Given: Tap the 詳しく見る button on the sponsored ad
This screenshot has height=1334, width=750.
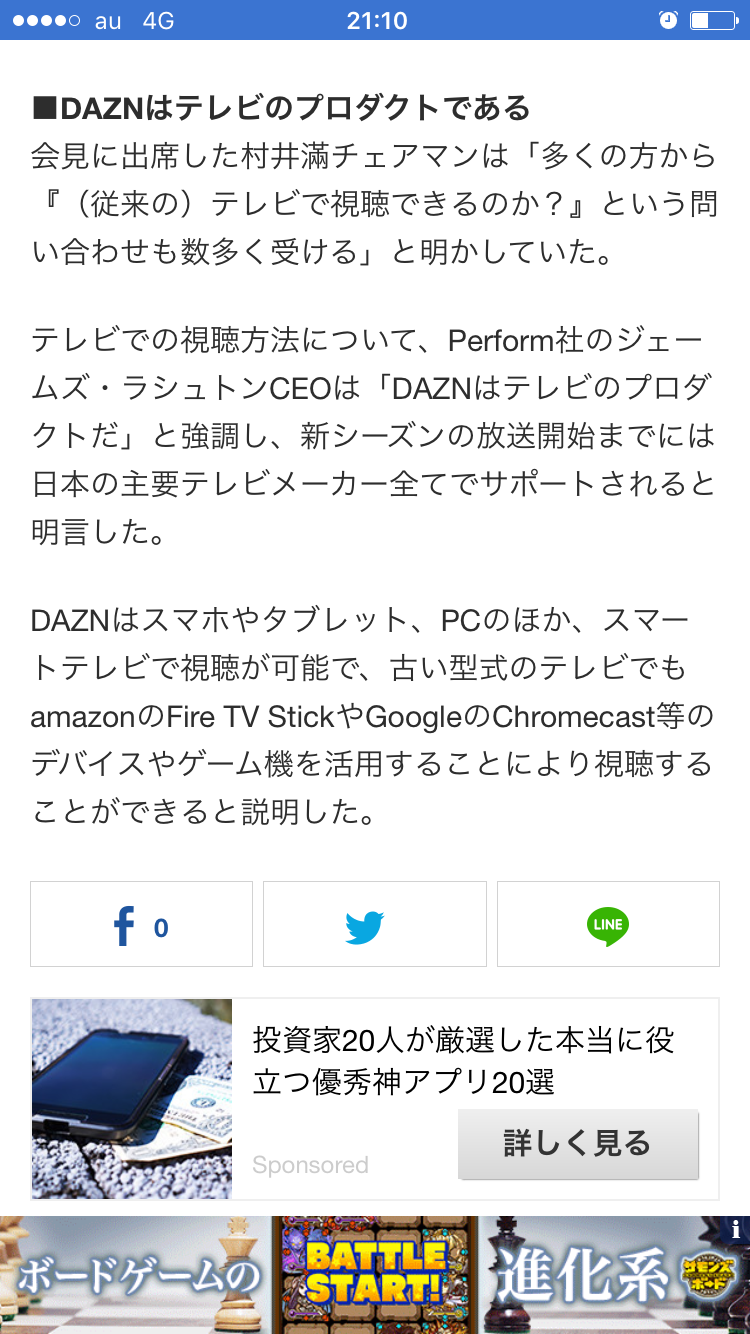Looking at the screenshot, I should (x=578, y=1144).
